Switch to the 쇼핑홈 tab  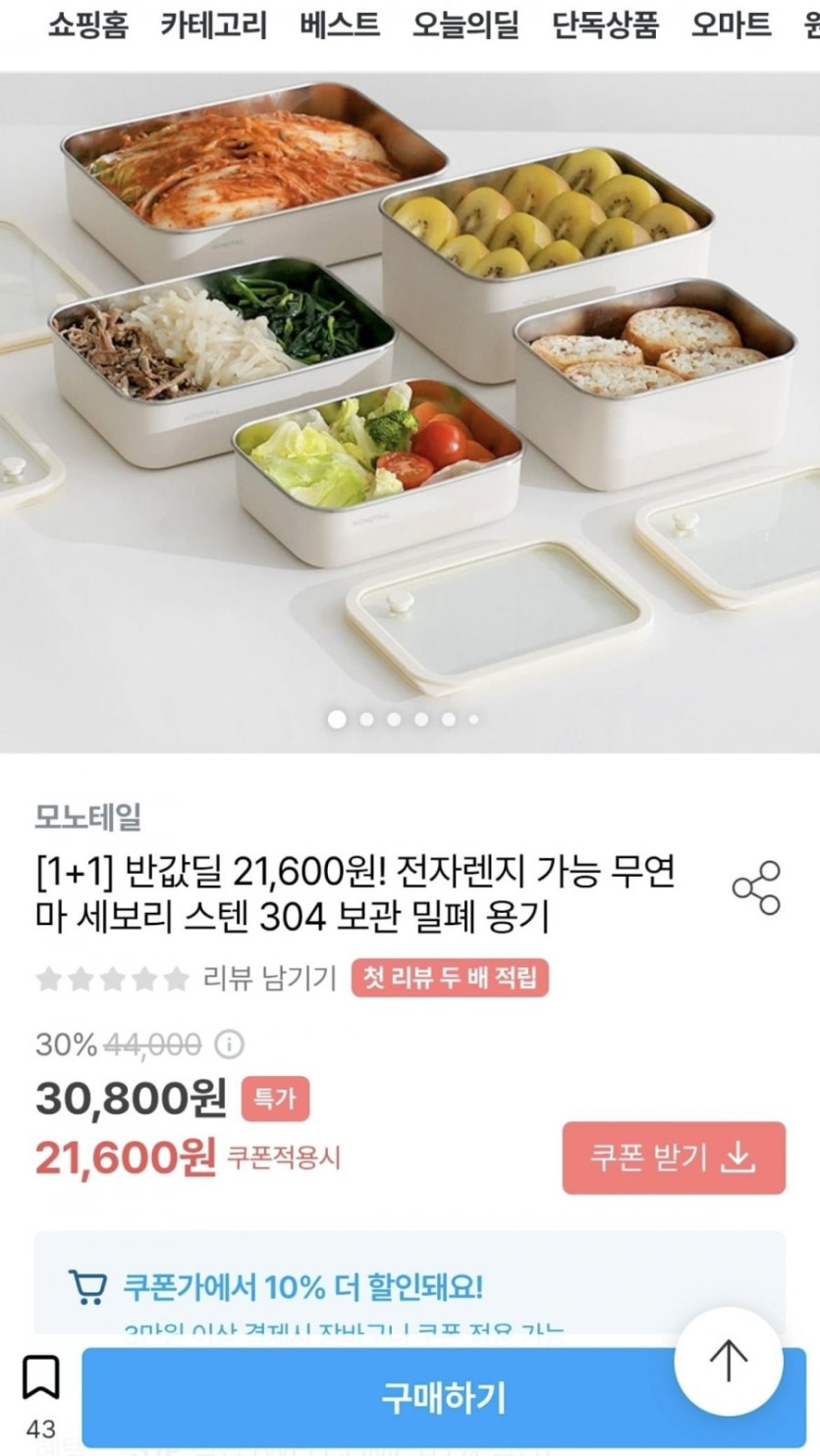click(x=87, y=26)
